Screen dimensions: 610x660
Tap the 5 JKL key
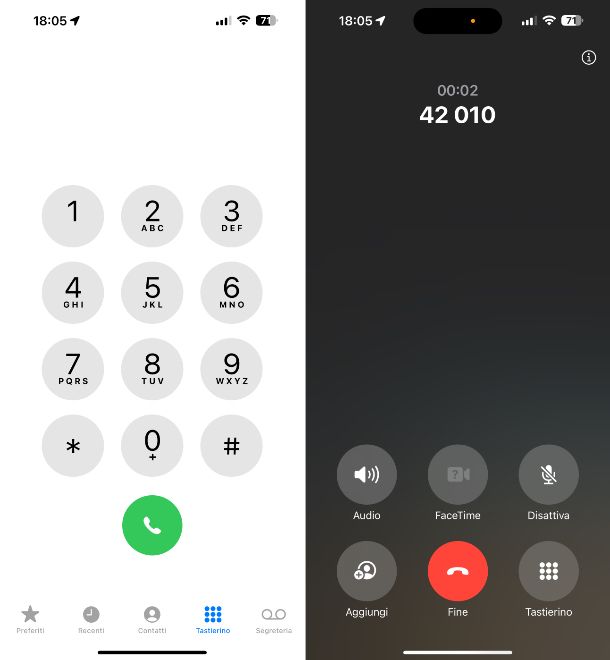point(152,293)
